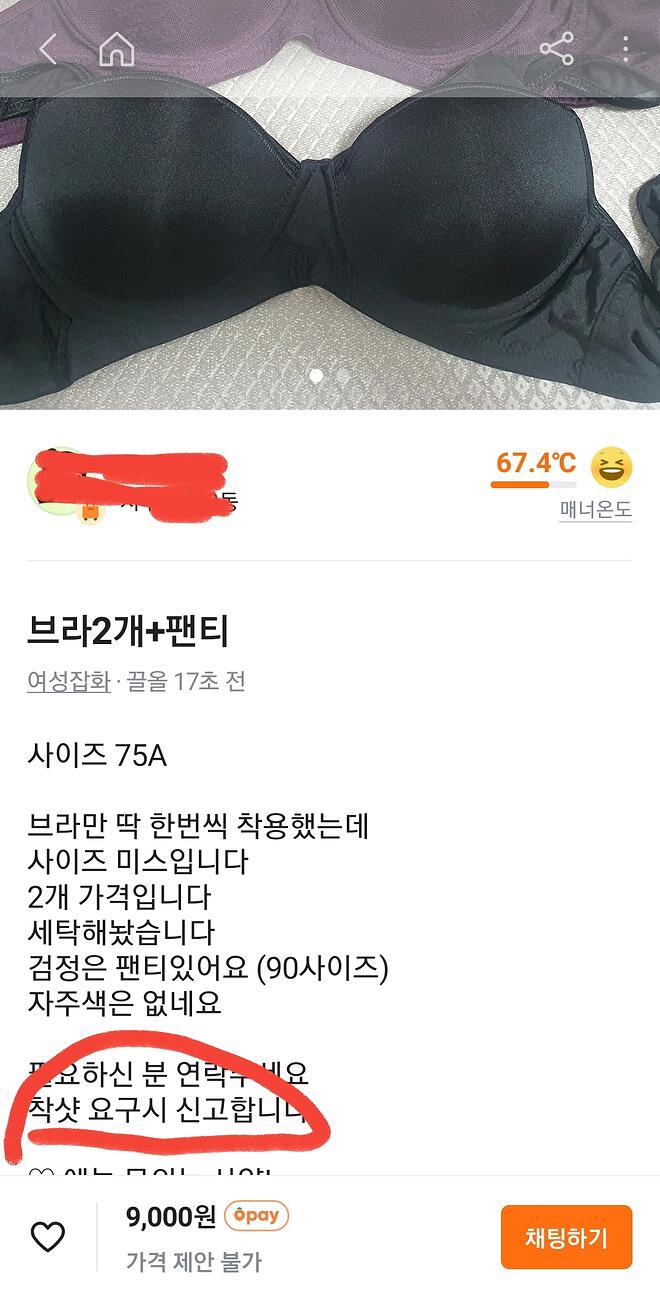660x1298 pixels.
Task: Open the product photo full screen
Action: click(x=330, y=240)
